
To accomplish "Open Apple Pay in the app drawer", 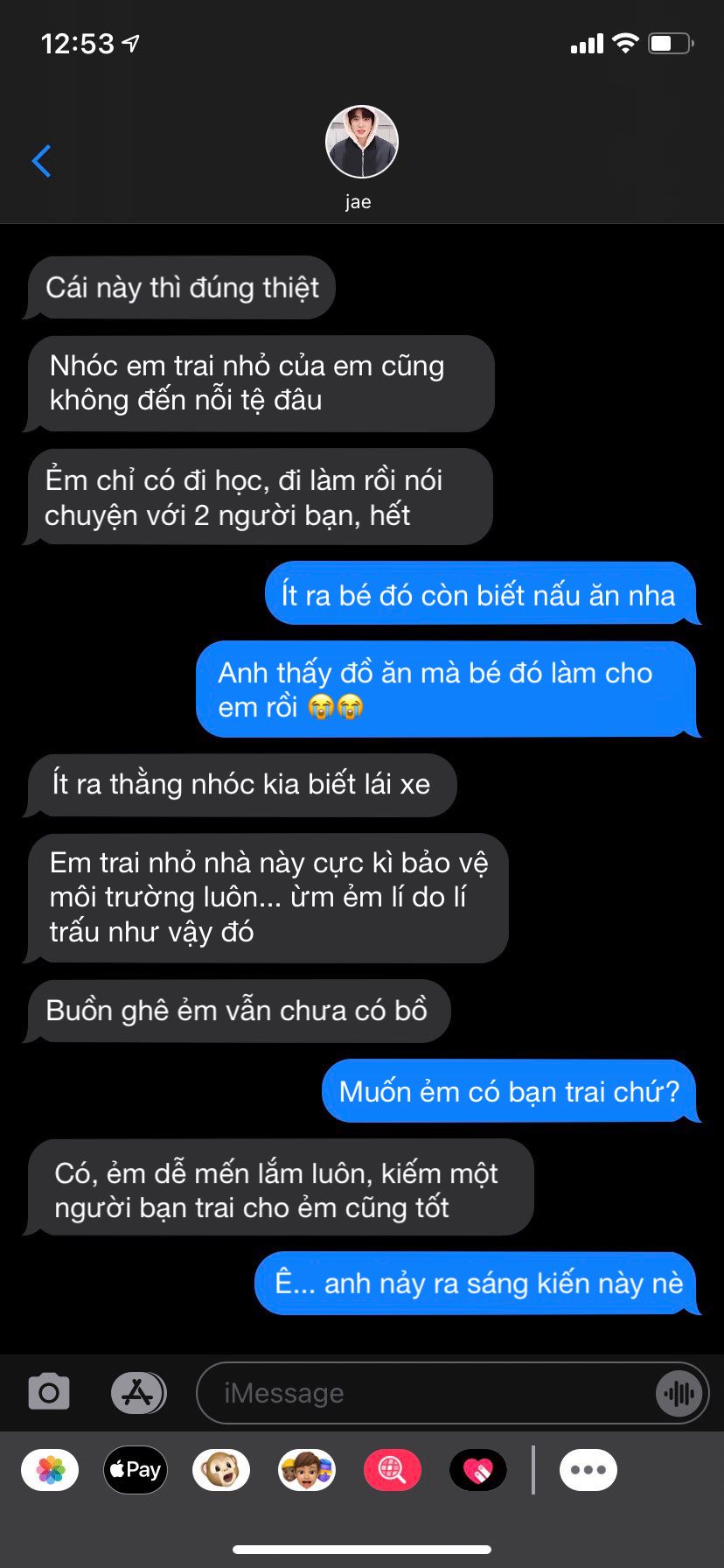I will click(136, 1470).
